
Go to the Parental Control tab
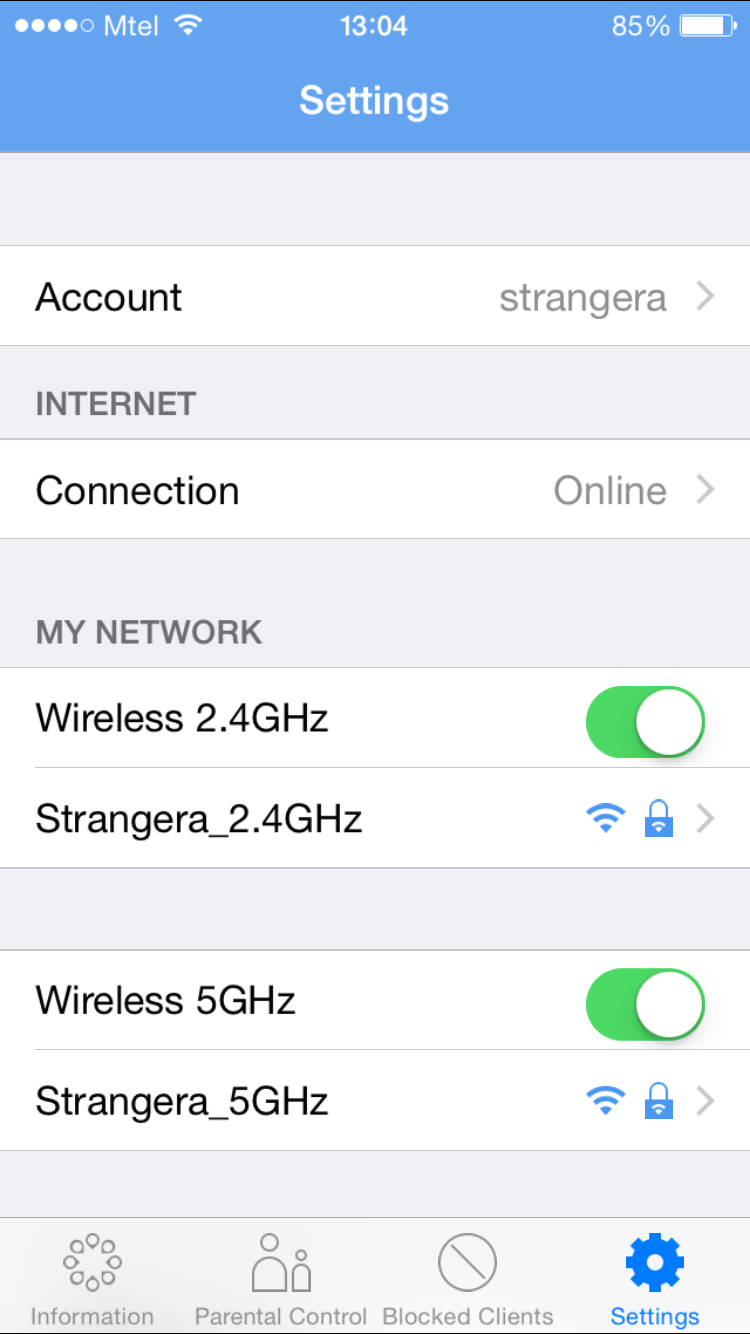pyautogui.click(x=281, y=1279)
